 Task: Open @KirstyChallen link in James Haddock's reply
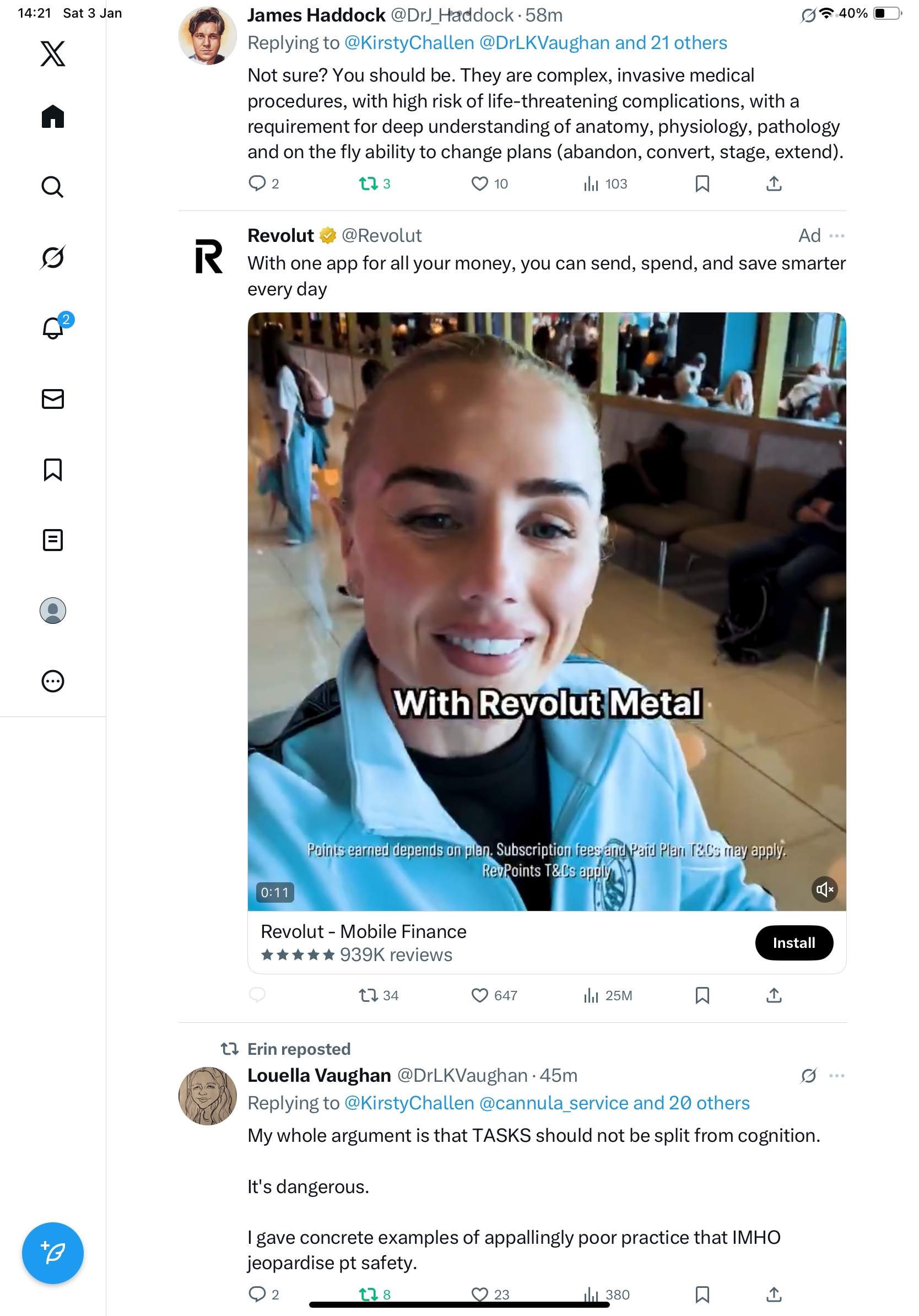[x=409, y=43]
